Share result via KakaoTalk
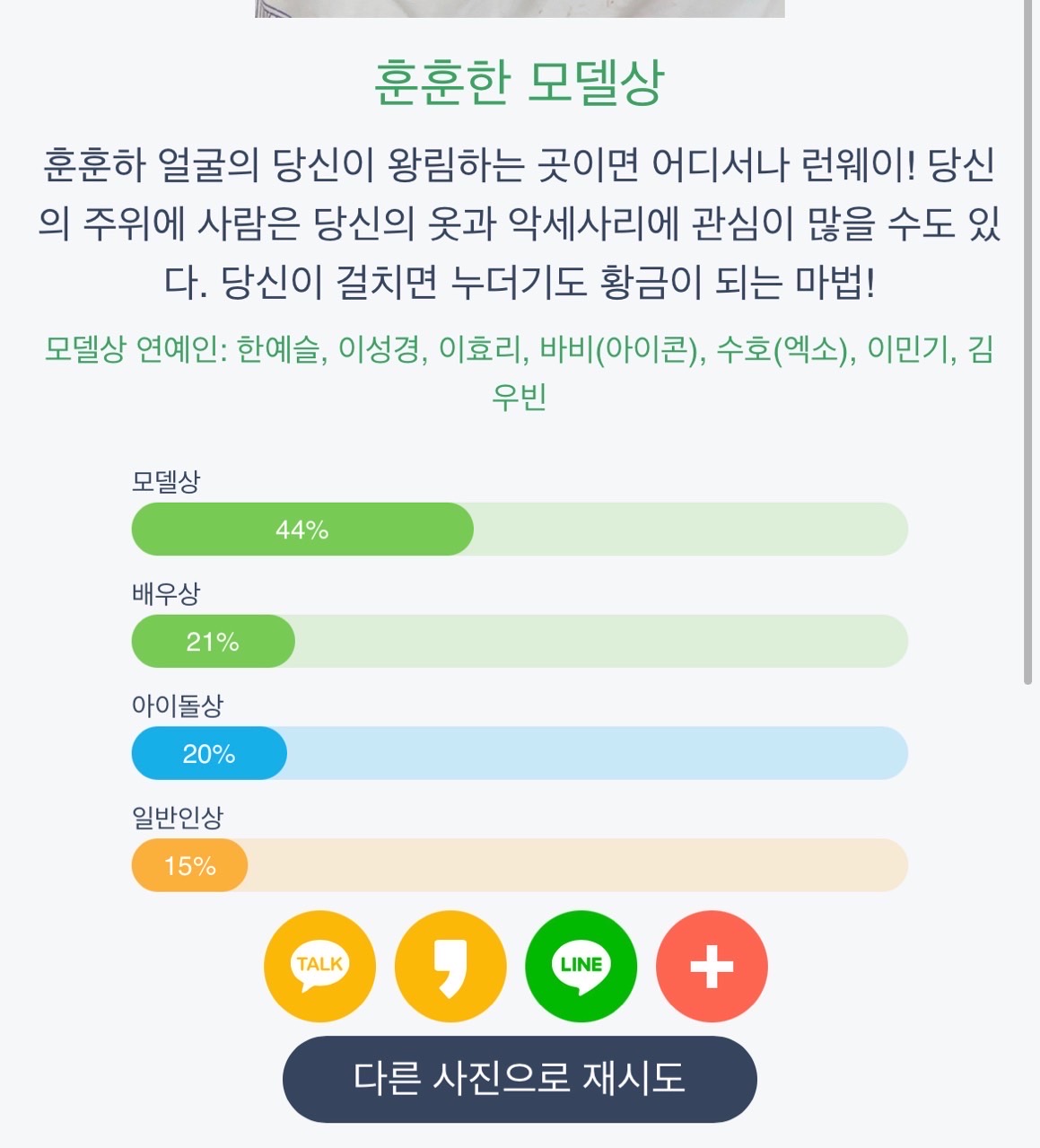 (x=319, y=967)
